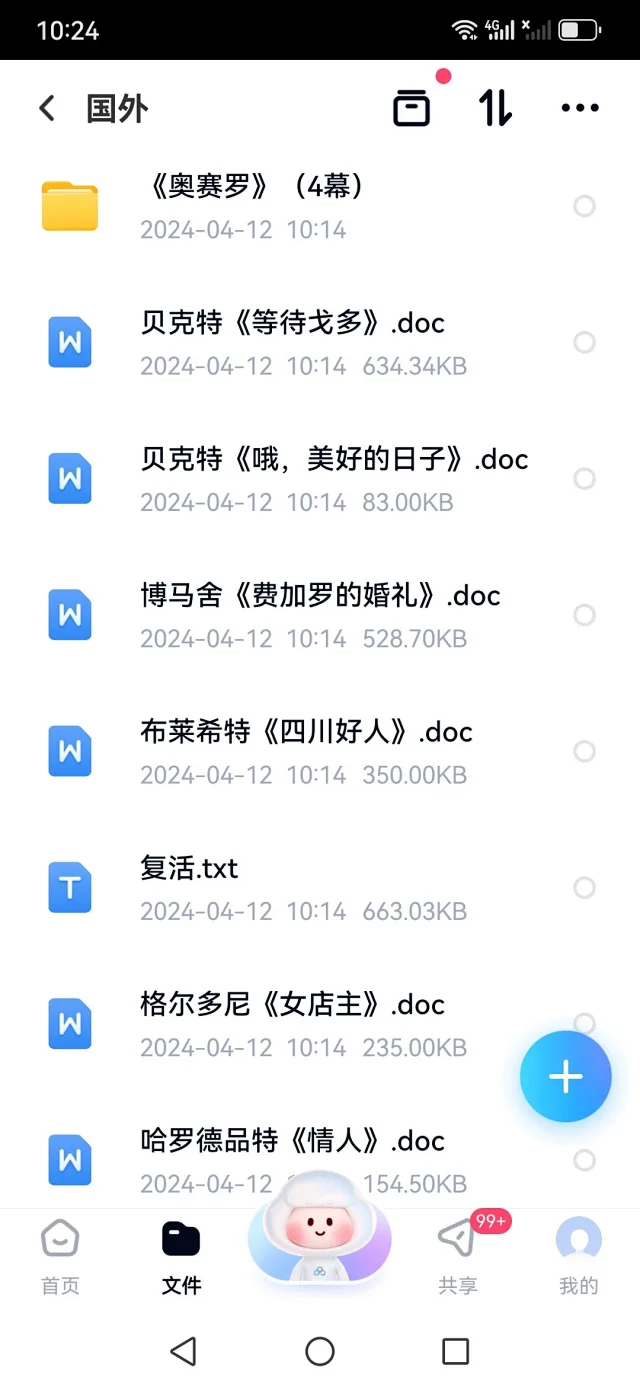Open 贝克特《等待戈多》.doc
Viewport: 640px width, 1387px height.
tap(320, 342)
